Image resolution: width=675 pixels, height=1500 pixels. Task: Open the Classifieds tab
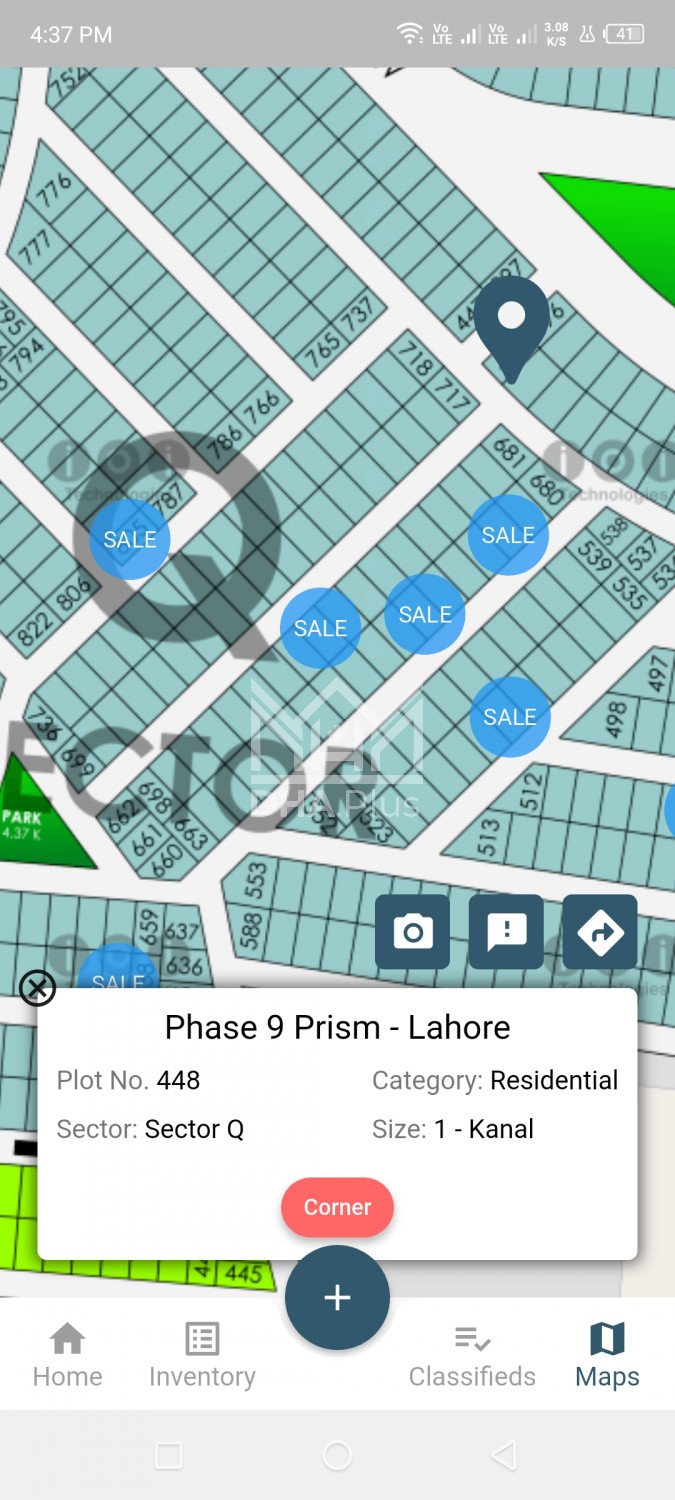point(472,1355)
